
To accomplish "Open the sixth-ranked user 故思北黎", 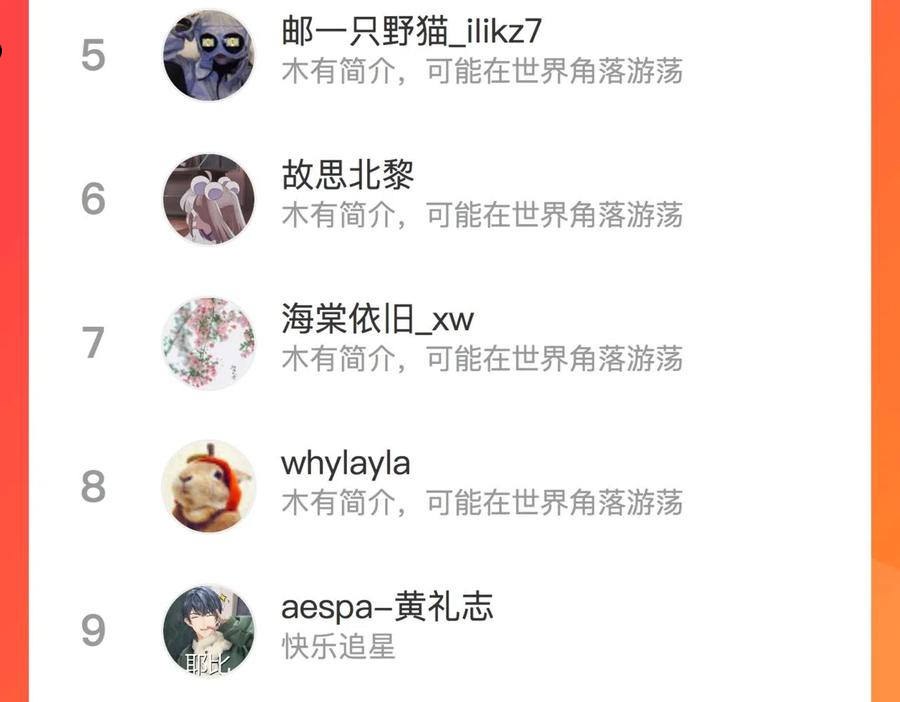I will point(449,199).
